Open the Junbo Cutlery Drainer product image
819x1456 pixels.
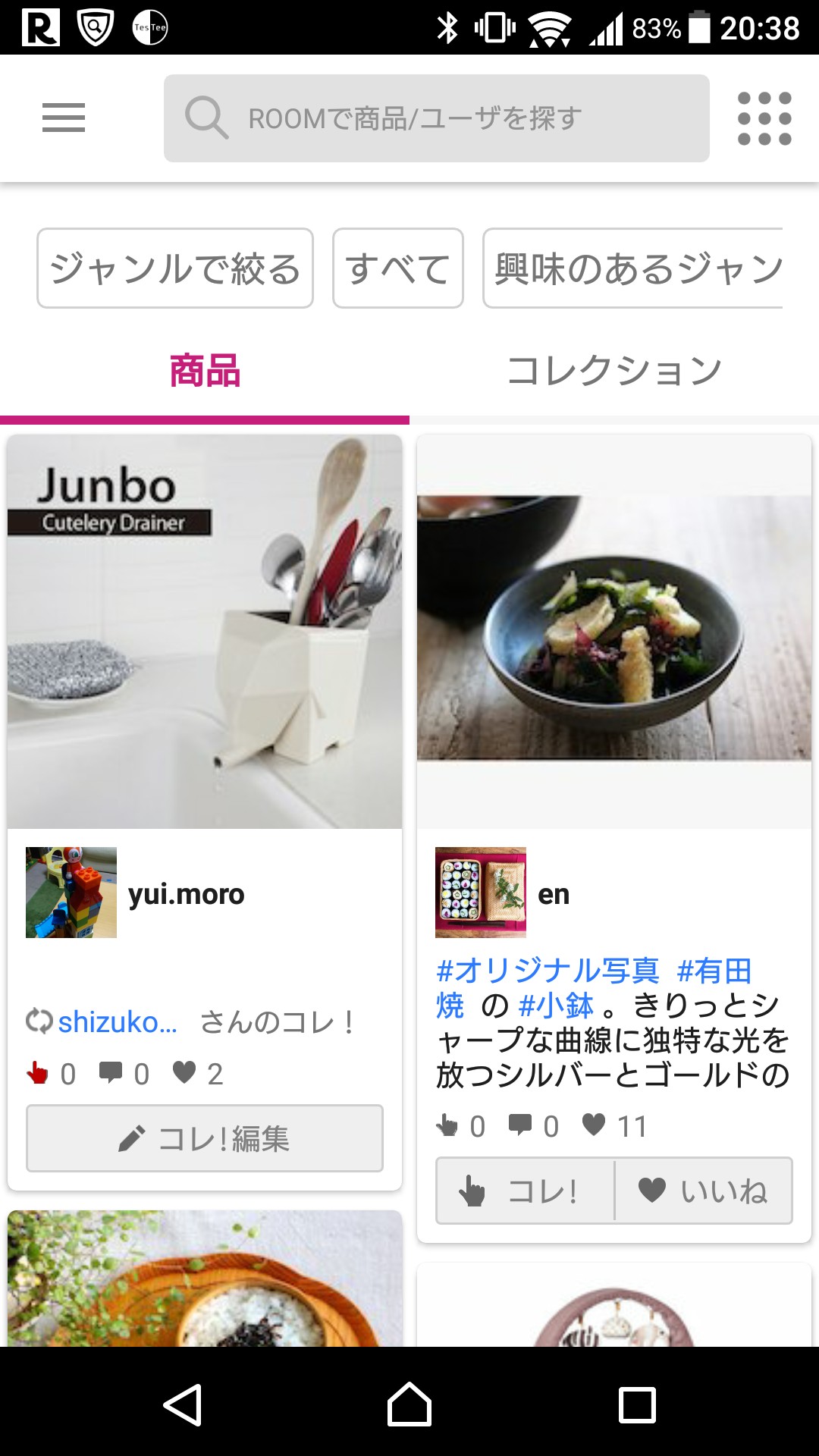(x=205, y=631)
